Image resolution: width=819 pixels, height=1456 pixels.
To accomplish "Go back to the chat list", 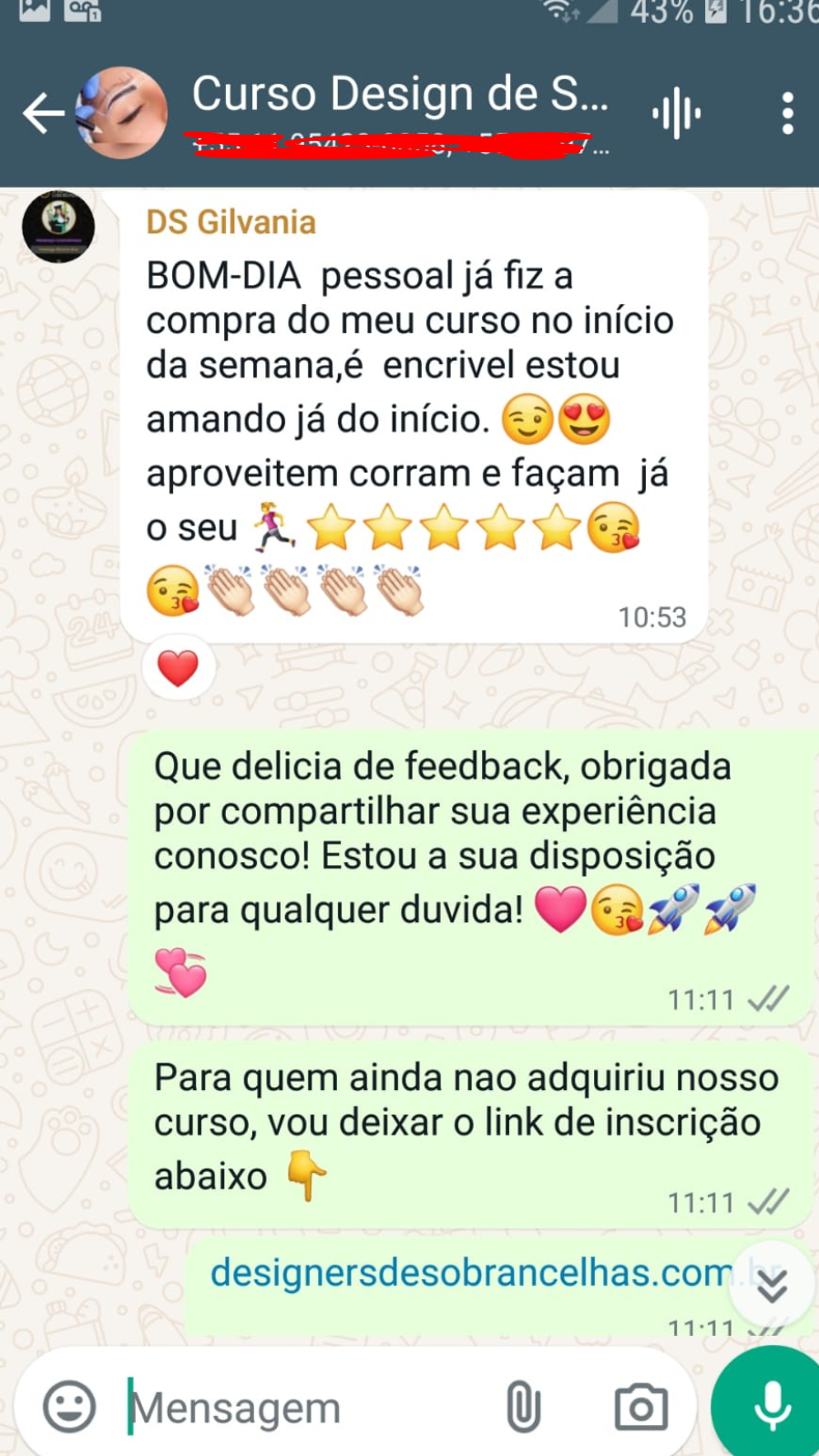I will tap(43, 114).
